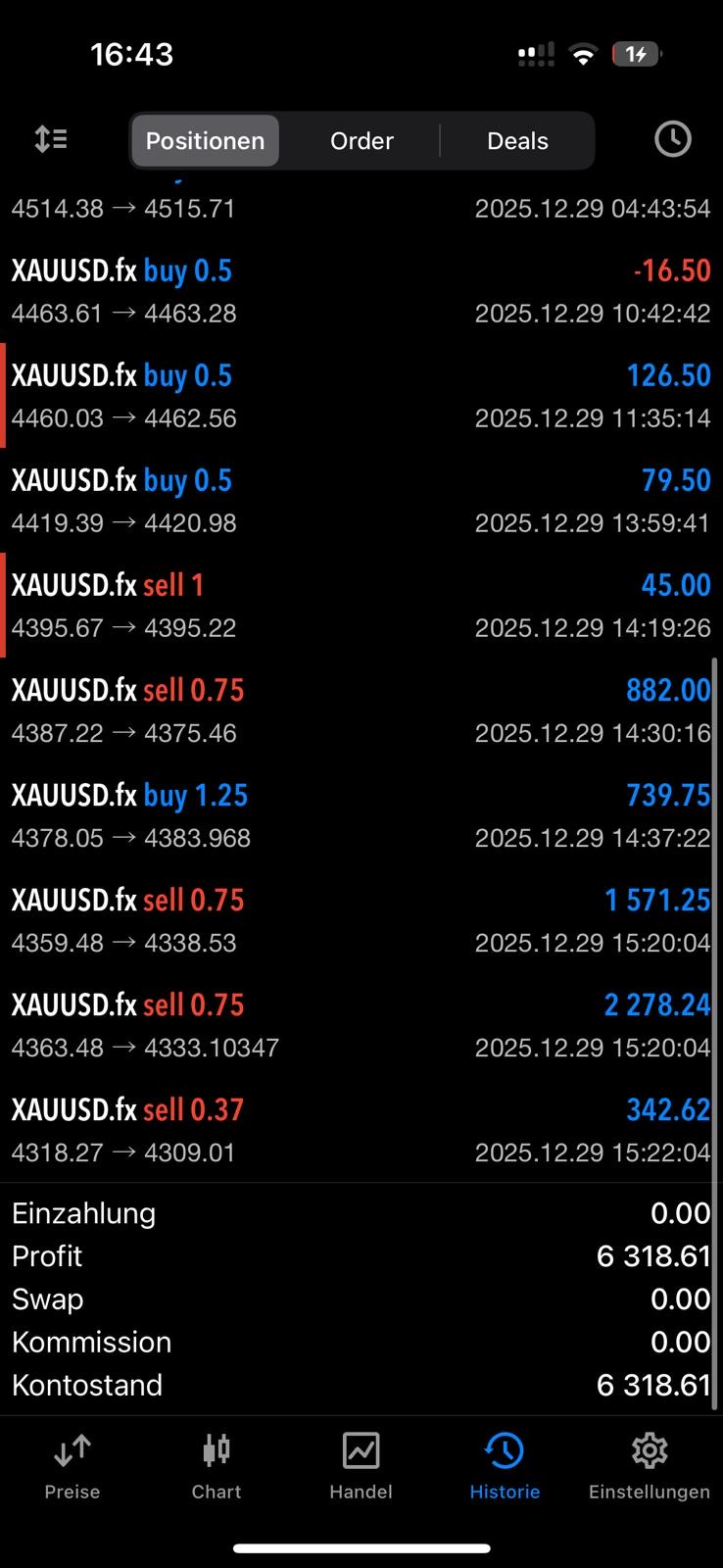Expand the buy 0.5 position with -16.50

point(361,291)
